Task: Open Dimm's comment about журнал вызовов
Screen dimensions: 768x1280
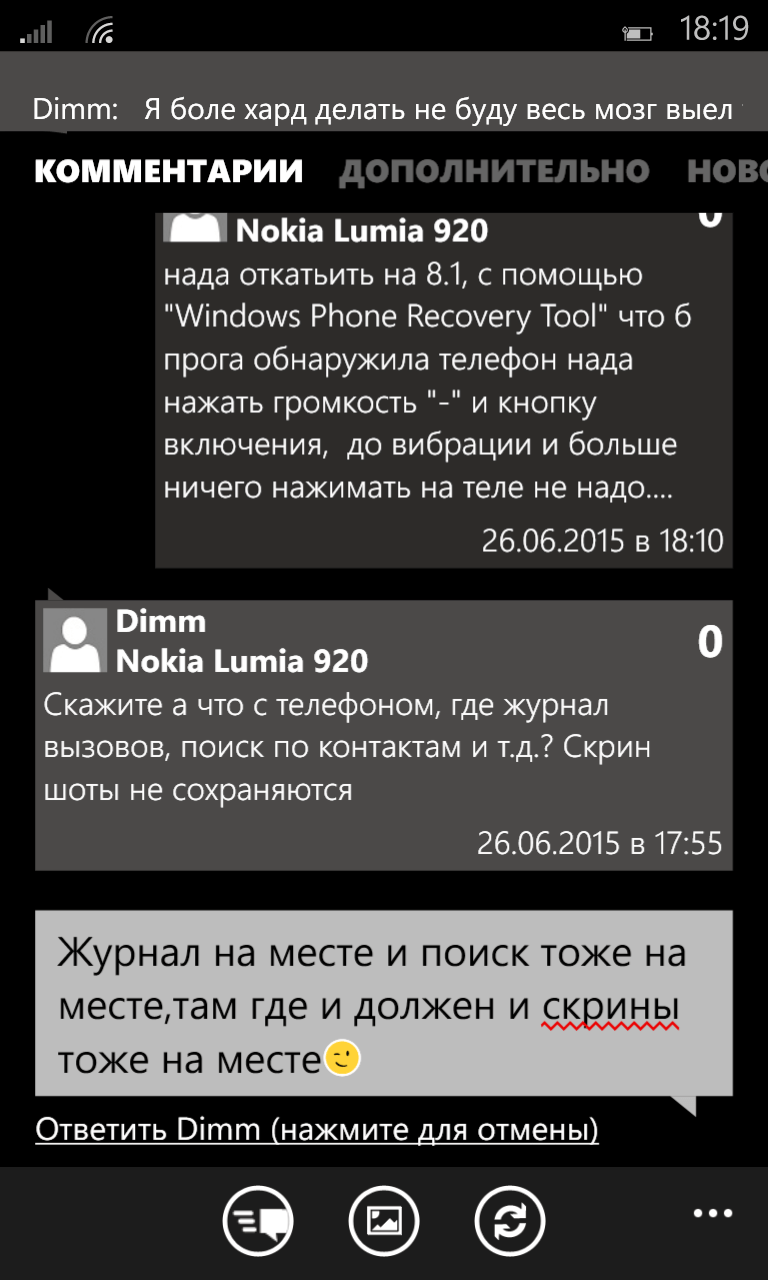Action: click(x=384, y=735)
